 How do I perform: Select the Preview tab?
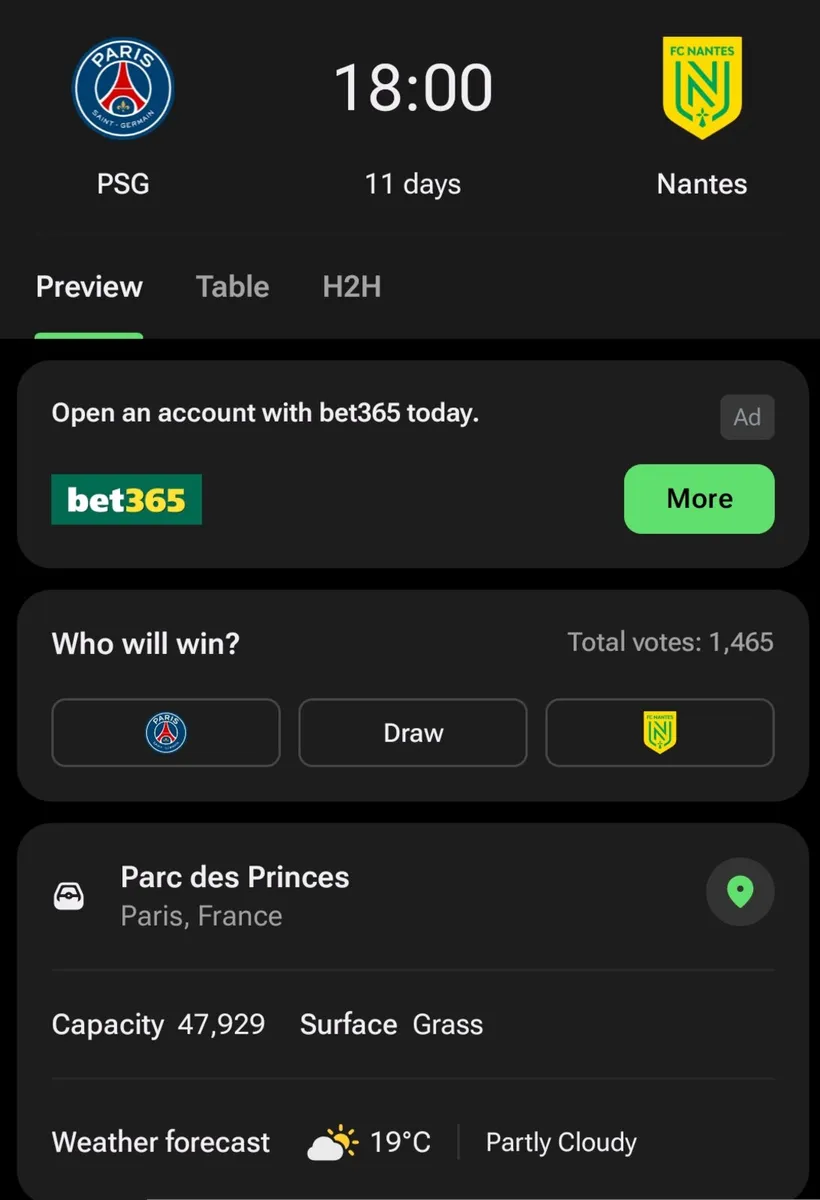(88, 287)
